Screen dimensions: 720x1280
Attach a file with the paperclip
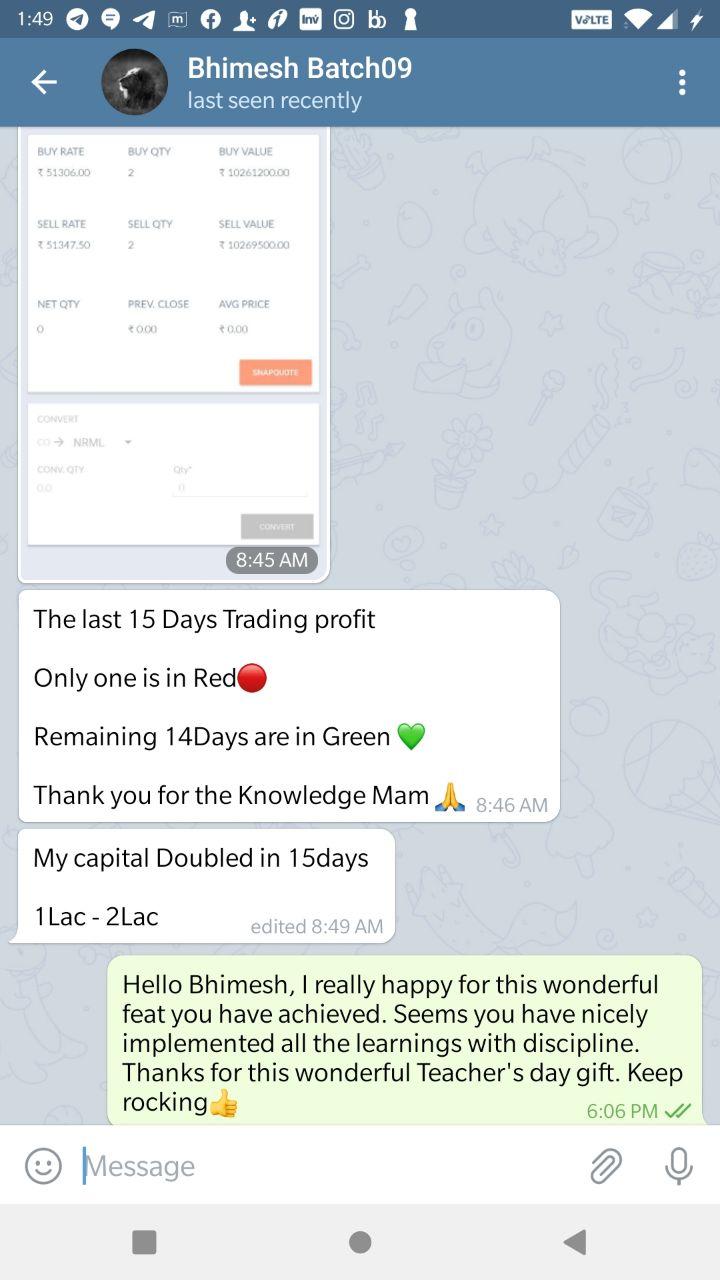606,1166
